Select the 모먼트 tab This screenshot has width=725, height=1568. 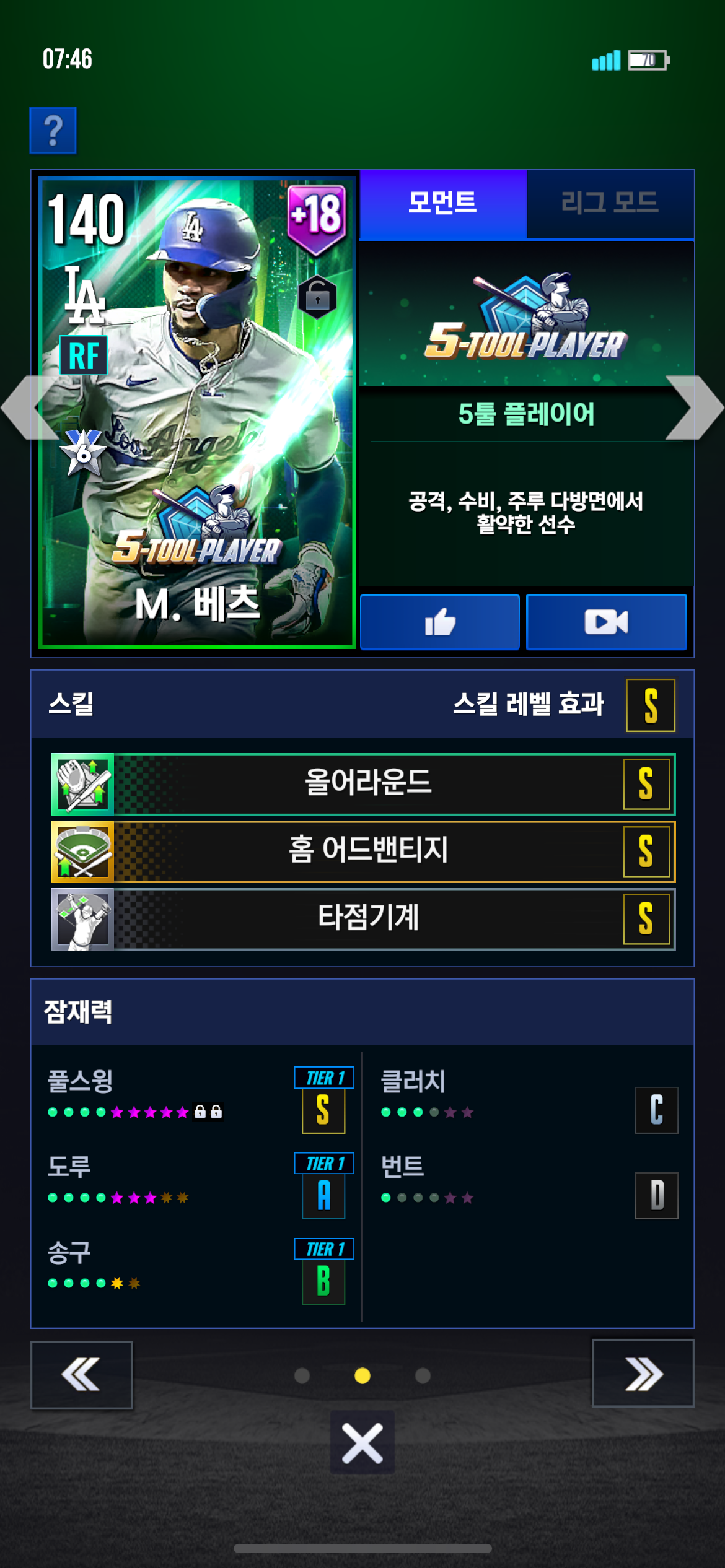point(443,204)
